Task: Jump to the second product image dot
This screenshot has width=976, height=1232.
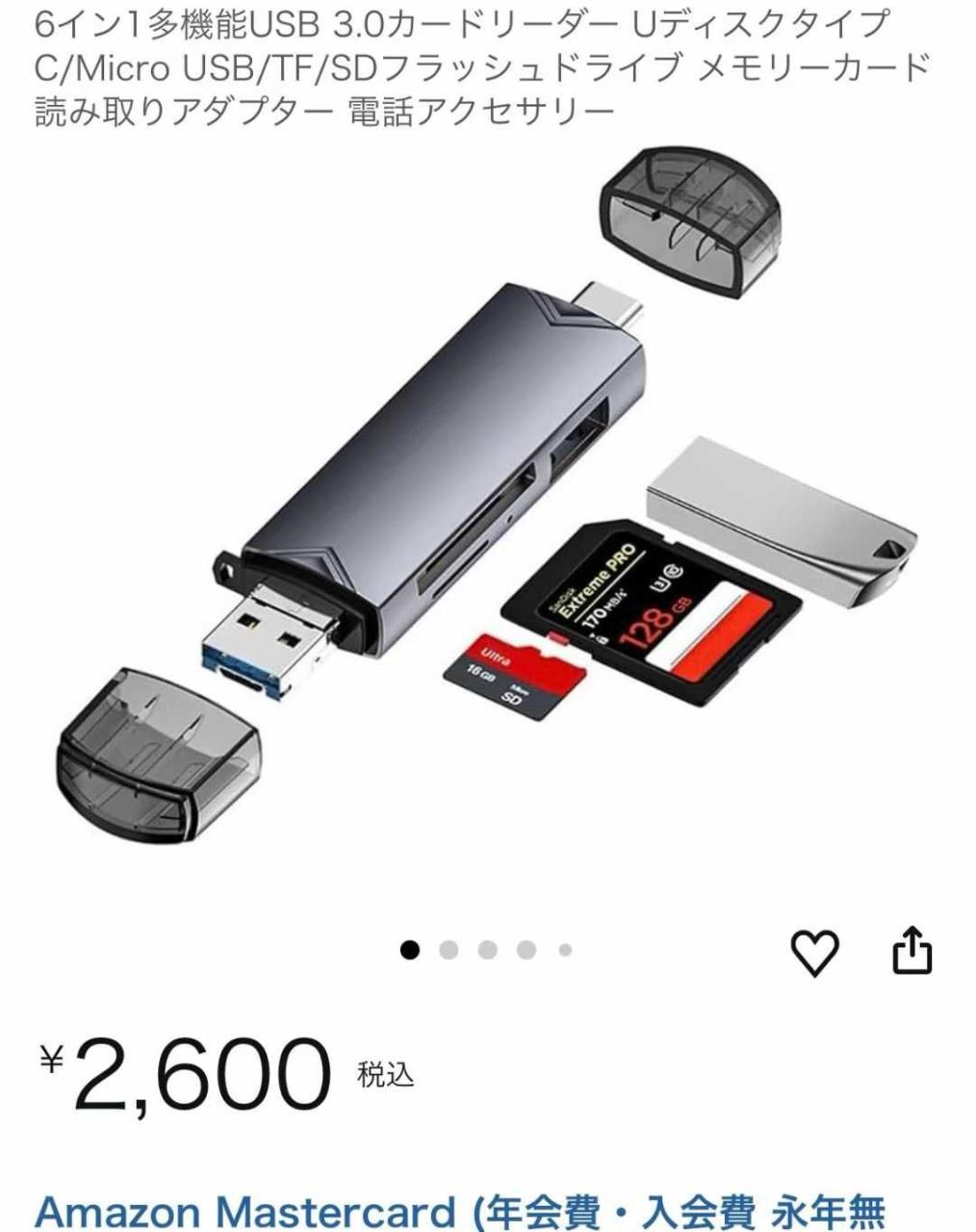Action: pyautogui.click(x=449, y=951)
